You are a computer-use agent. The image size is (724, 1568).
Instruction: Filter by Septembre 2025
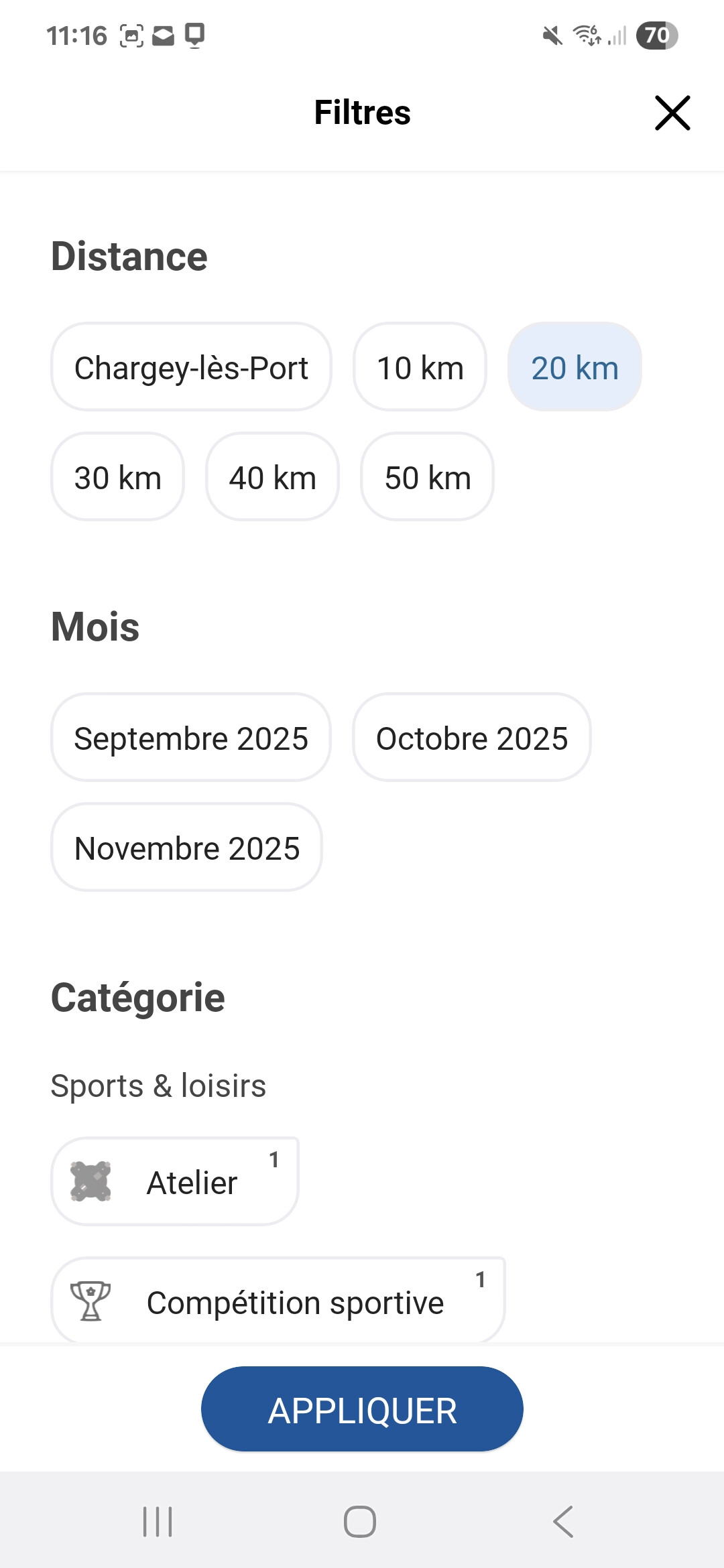click(x=191, y=738)
